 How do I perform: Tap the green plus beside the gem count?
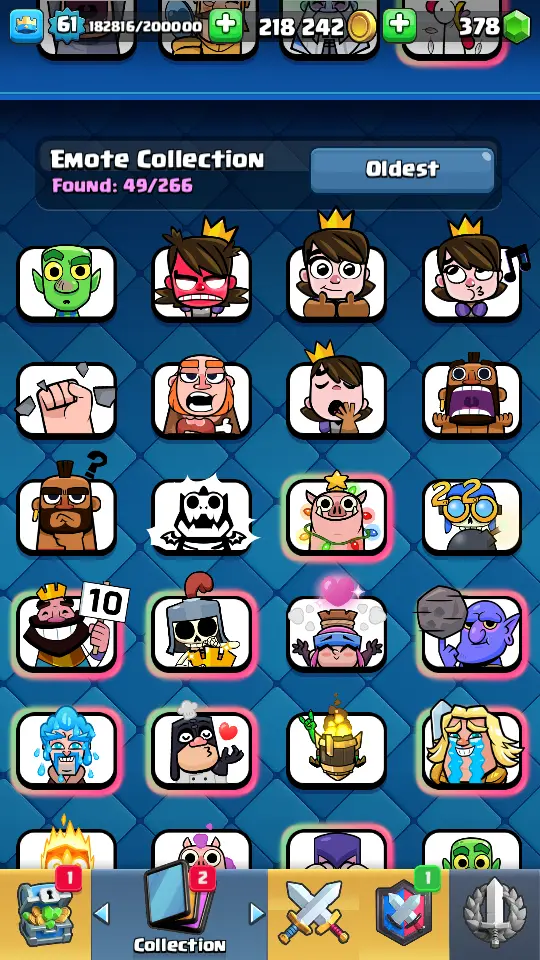coord(399,25)
